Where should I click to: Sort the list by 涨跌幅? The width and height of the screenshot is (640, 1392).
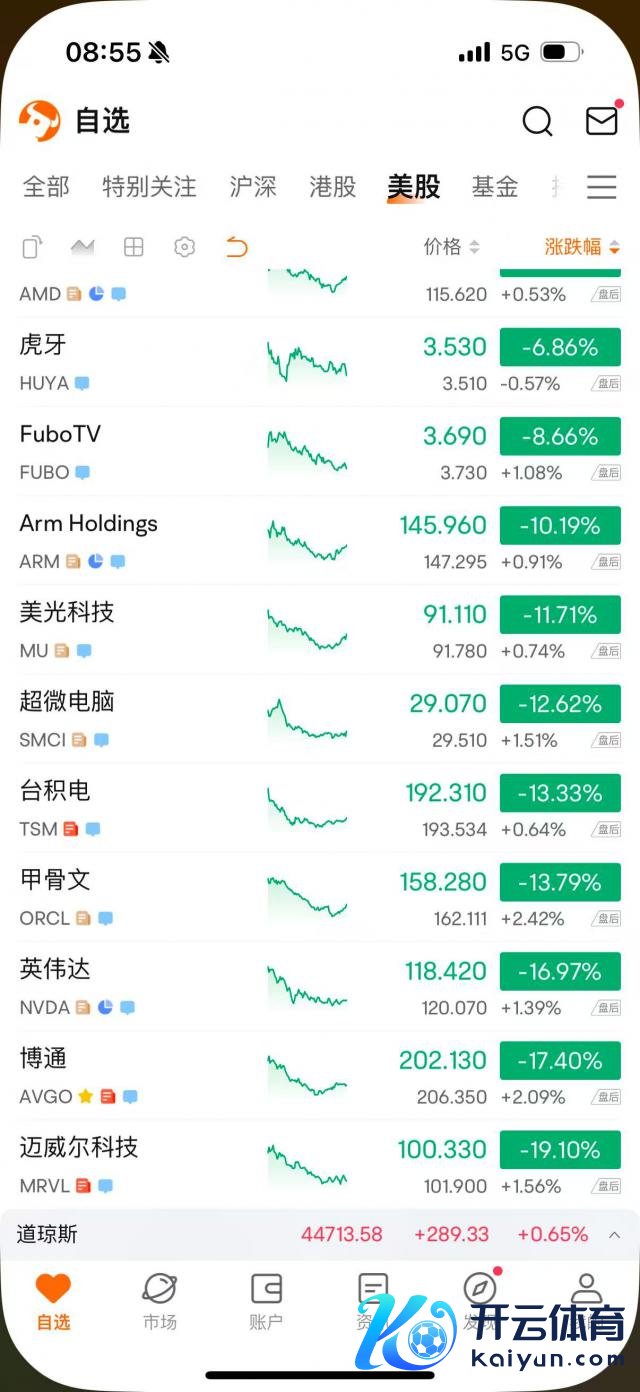tap(581, 247)
